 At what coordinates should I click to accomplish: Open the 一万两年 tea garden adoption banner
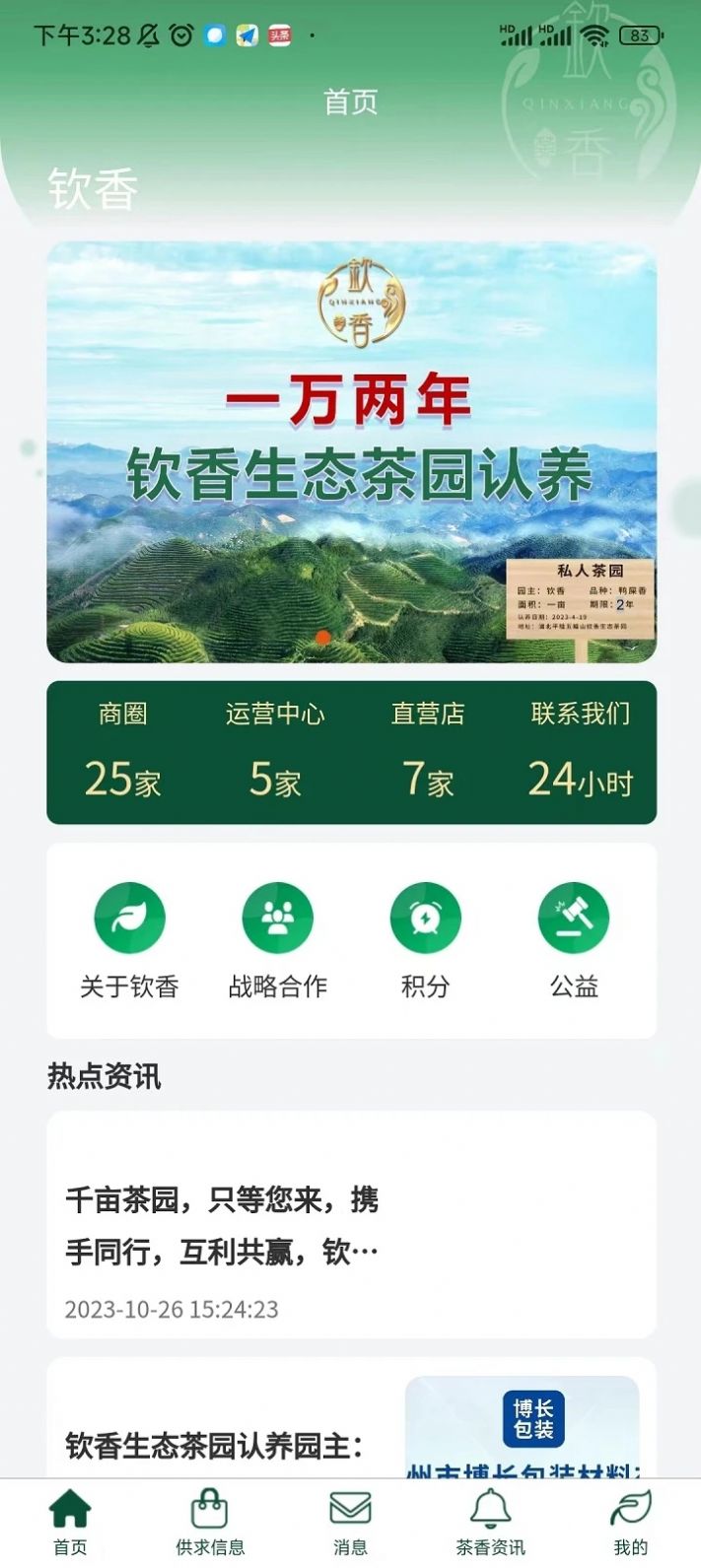pyautogui.click(x=351, y=451)
